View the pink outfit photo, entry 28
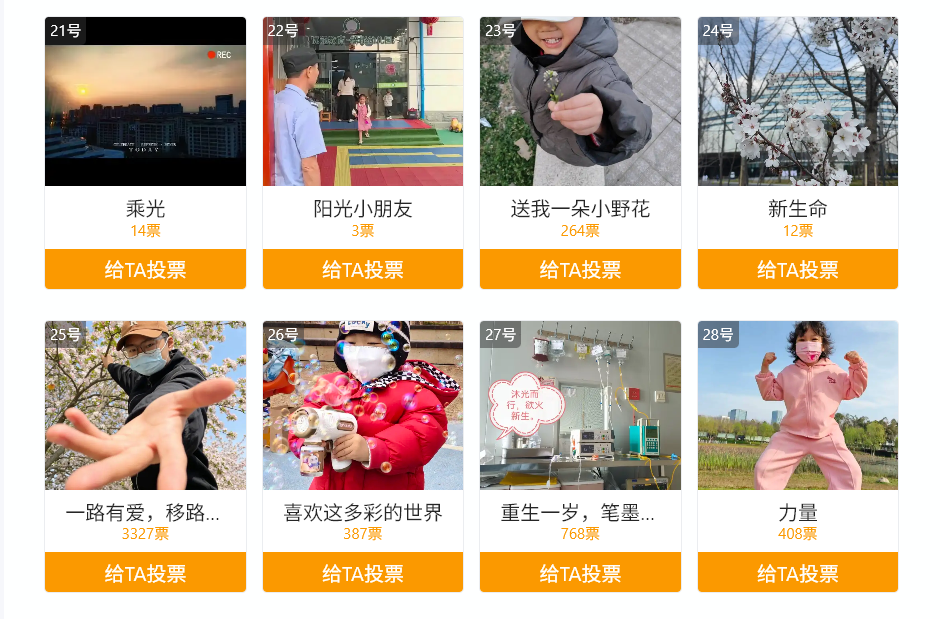 [797, 406]
